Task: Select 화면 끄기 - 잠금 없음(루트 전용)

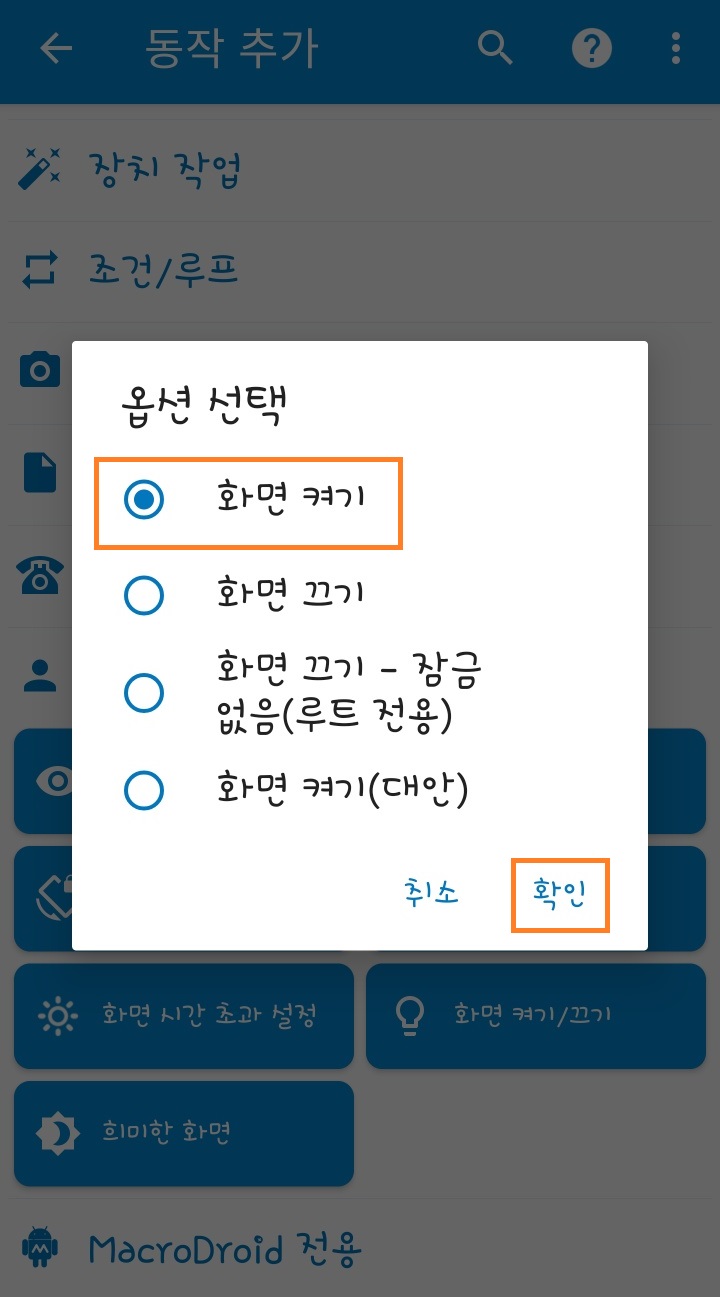Action: coord(145,691)
